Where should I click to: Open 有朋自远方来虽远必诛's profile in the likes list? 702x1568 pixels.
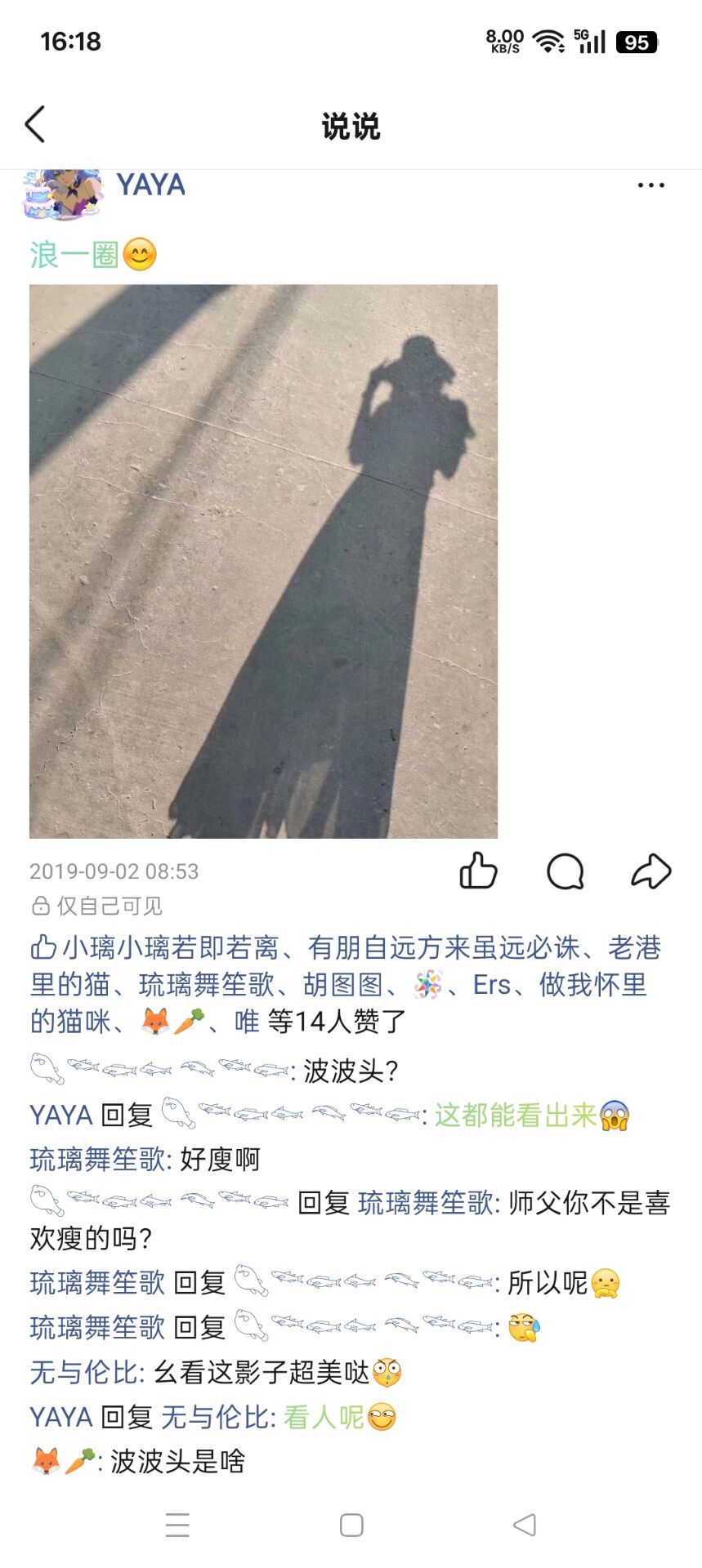(x=444, y=947)
